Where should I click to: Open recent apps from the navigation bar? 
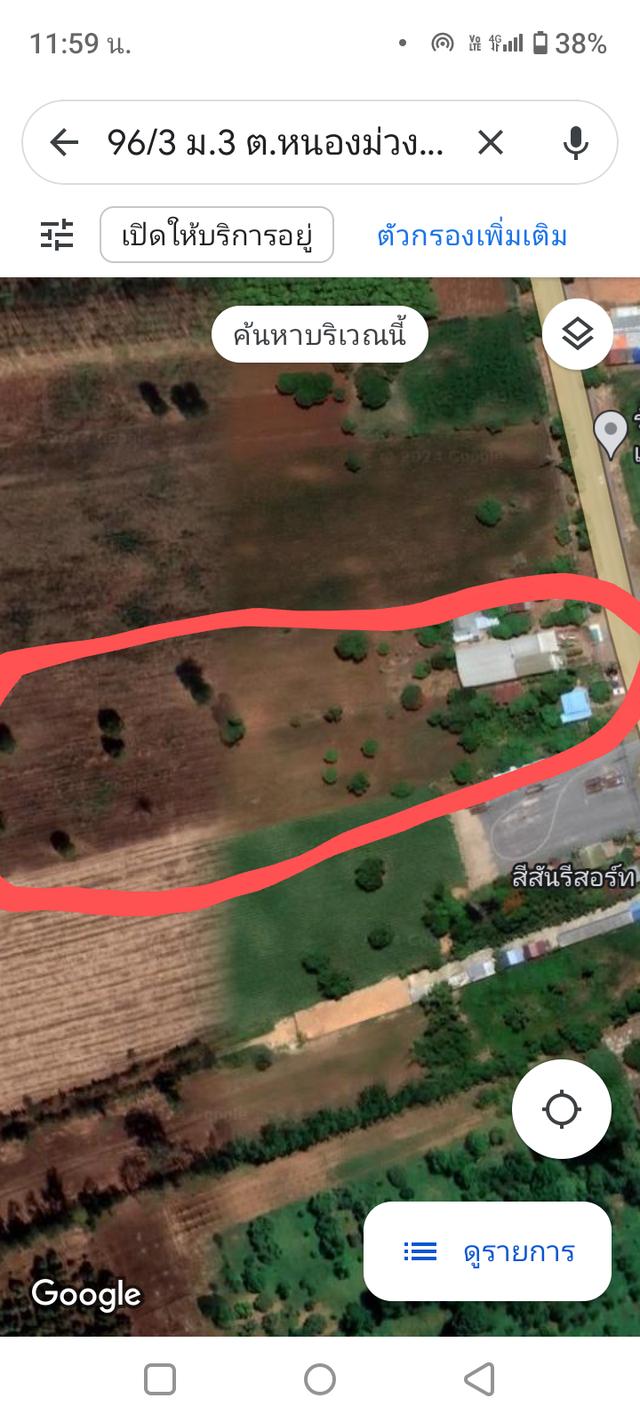coord(160,1380)
